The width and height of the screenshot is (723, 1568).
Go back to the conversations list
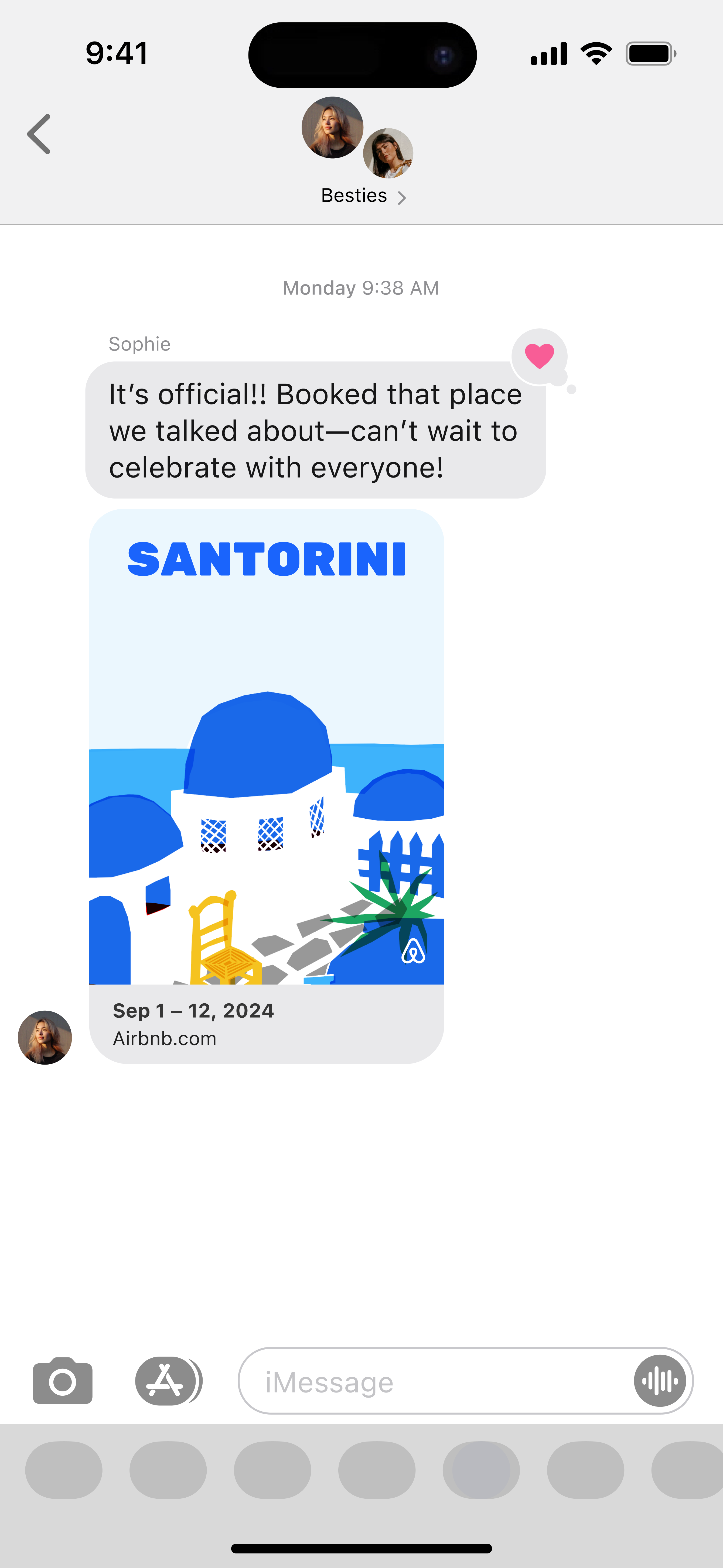[x=39, y=135]
